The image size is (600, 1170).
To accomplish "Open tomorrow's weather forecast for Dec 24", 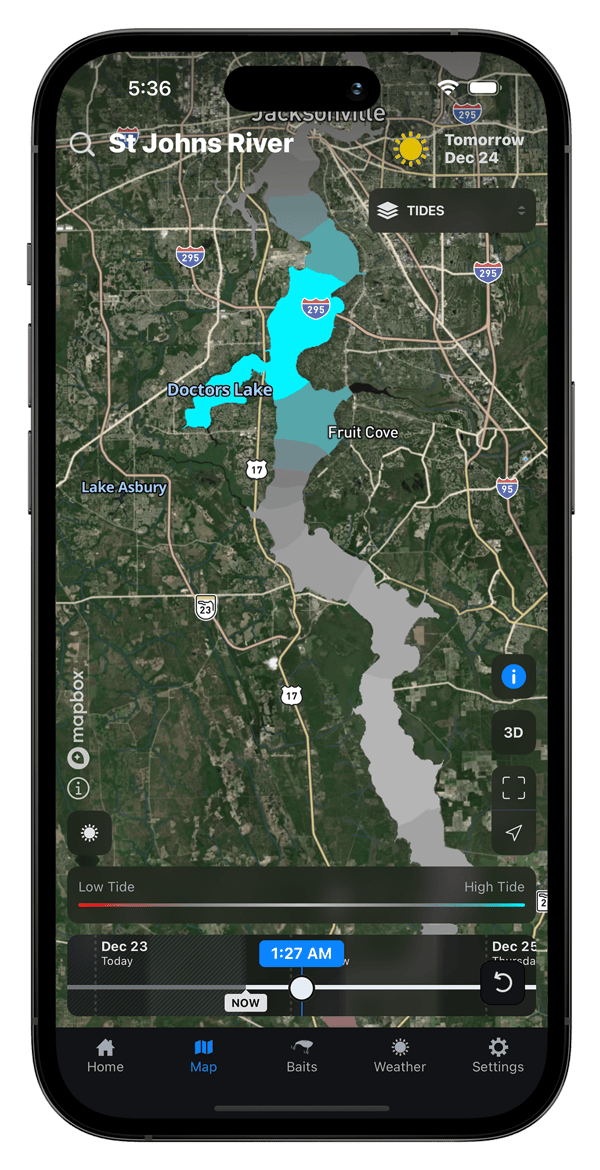I will pos(460,149).
